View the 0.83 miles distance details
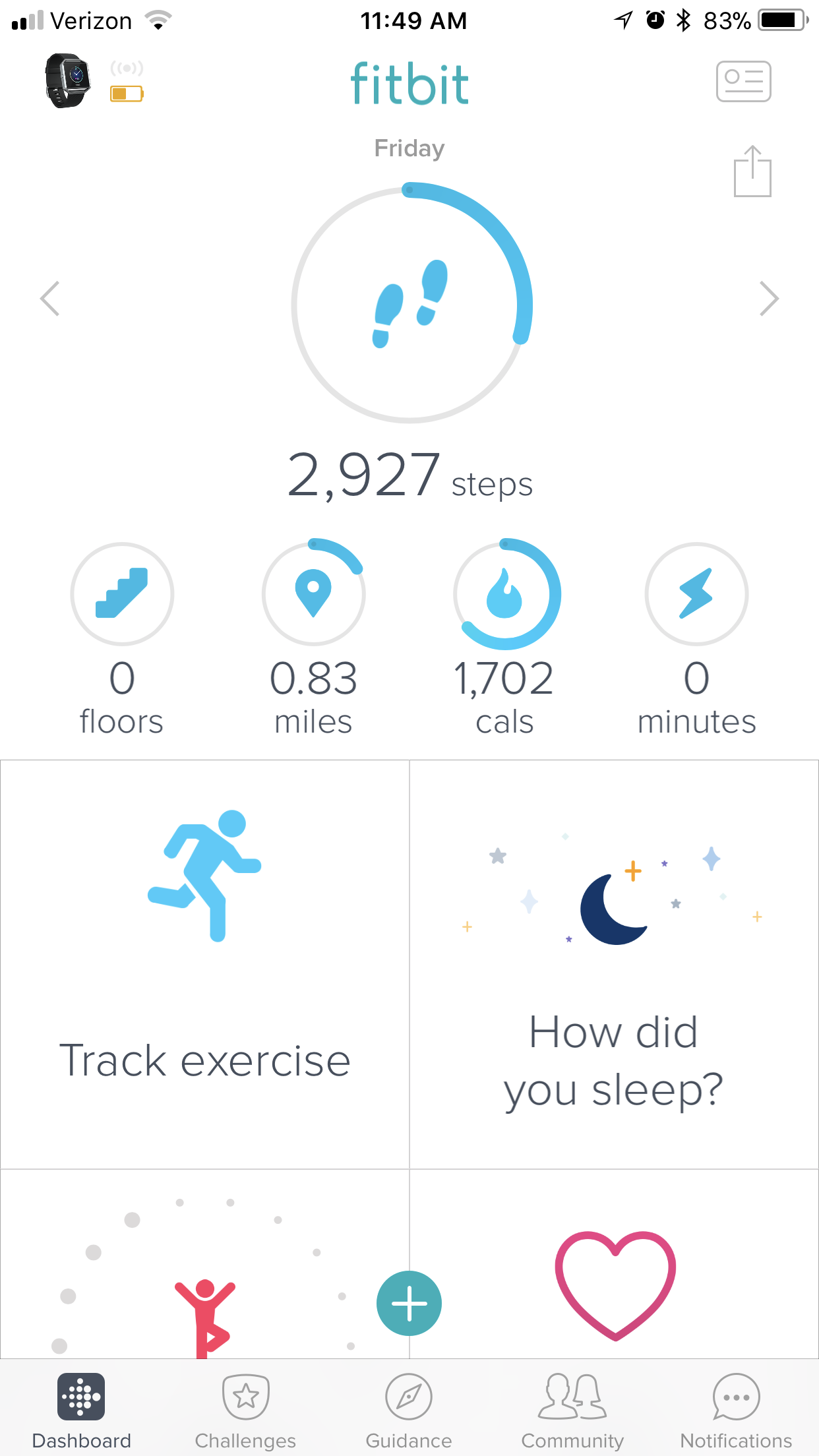The width and height of the screenshot is (819, 1456). 313,594
